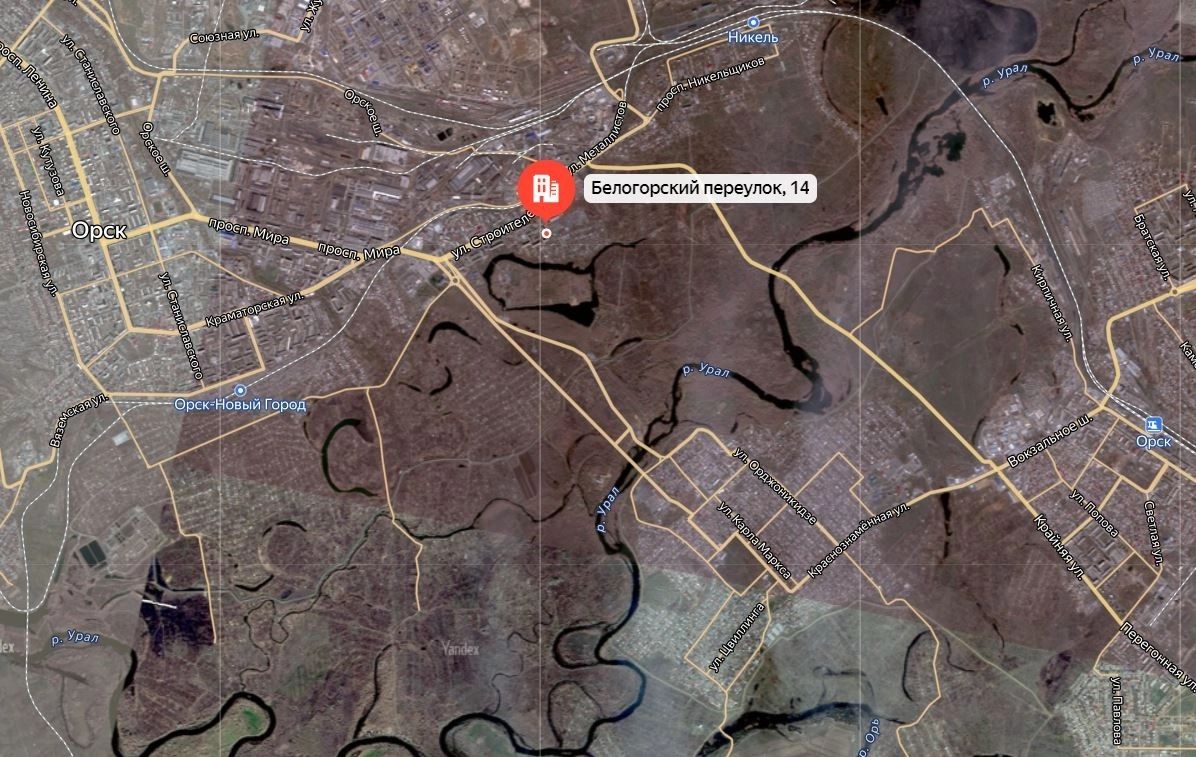Open the Орск railway station icon
Image resolution: width=1196 pixels, height=757 pixels.
click(x=1155, y=424)
